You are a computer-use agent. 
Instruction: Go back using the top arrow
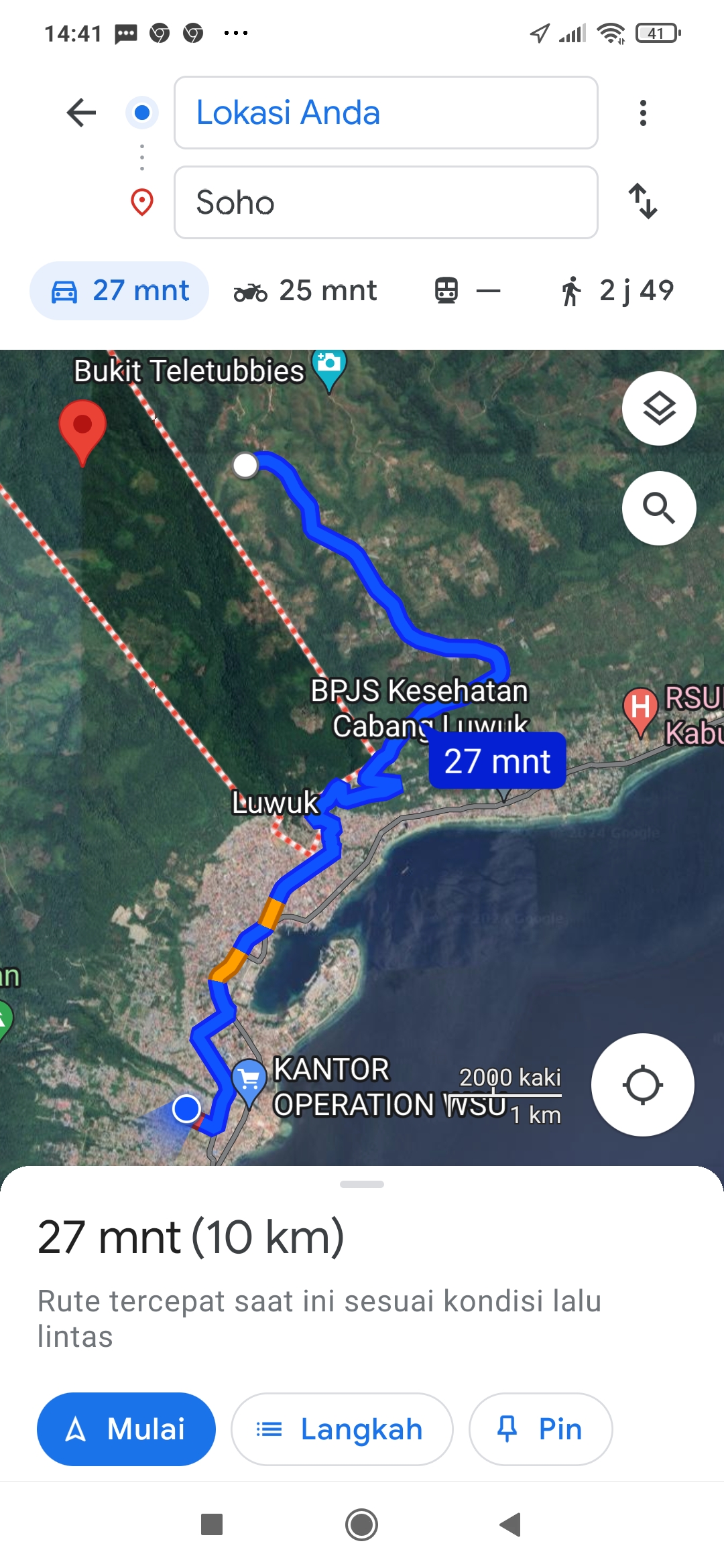[82, 113]
